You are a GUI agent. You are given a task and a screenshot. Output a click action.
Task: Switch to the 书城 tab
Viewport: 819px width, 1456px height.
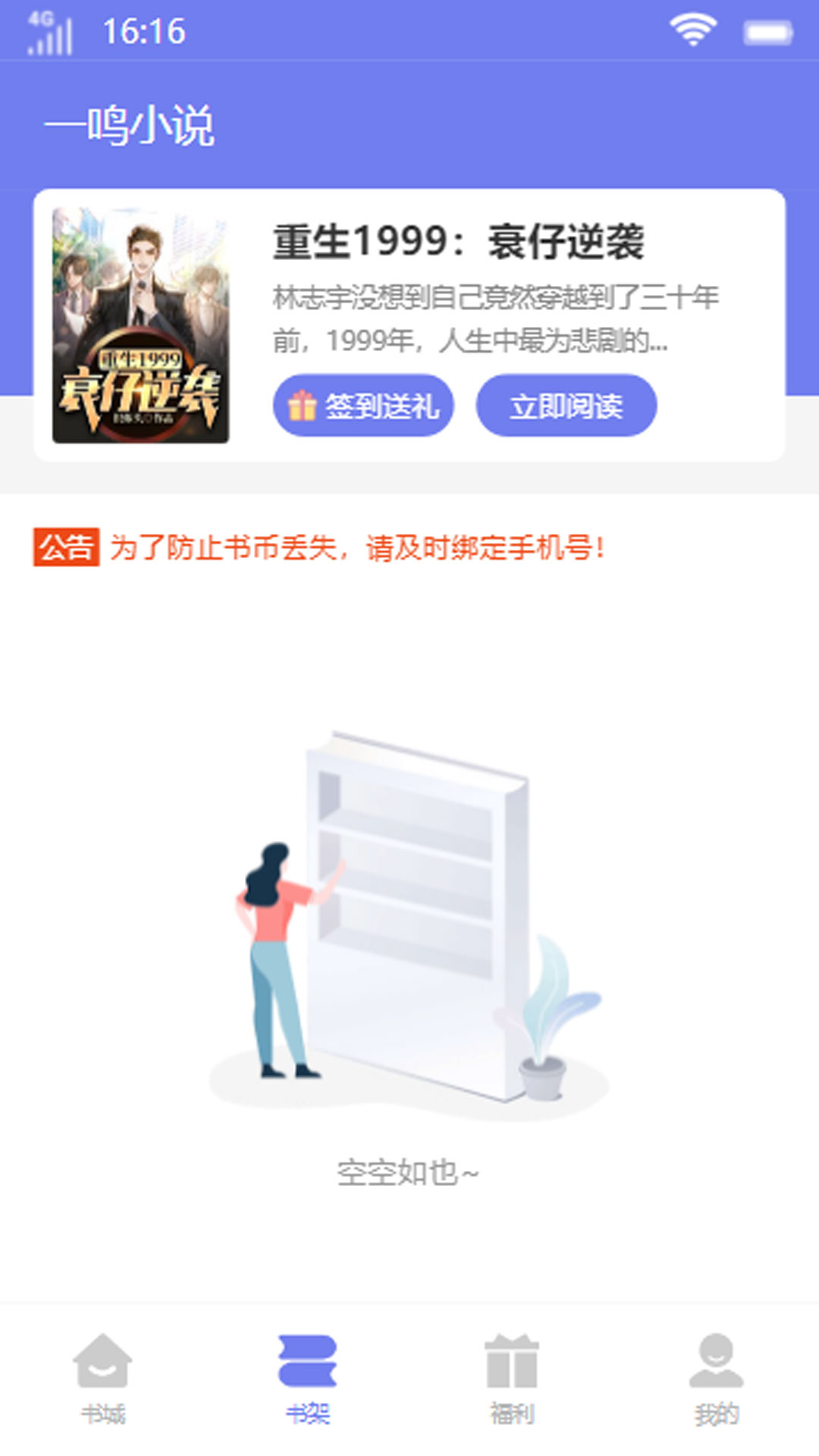pyautogui.click(x=102, y=1379)
